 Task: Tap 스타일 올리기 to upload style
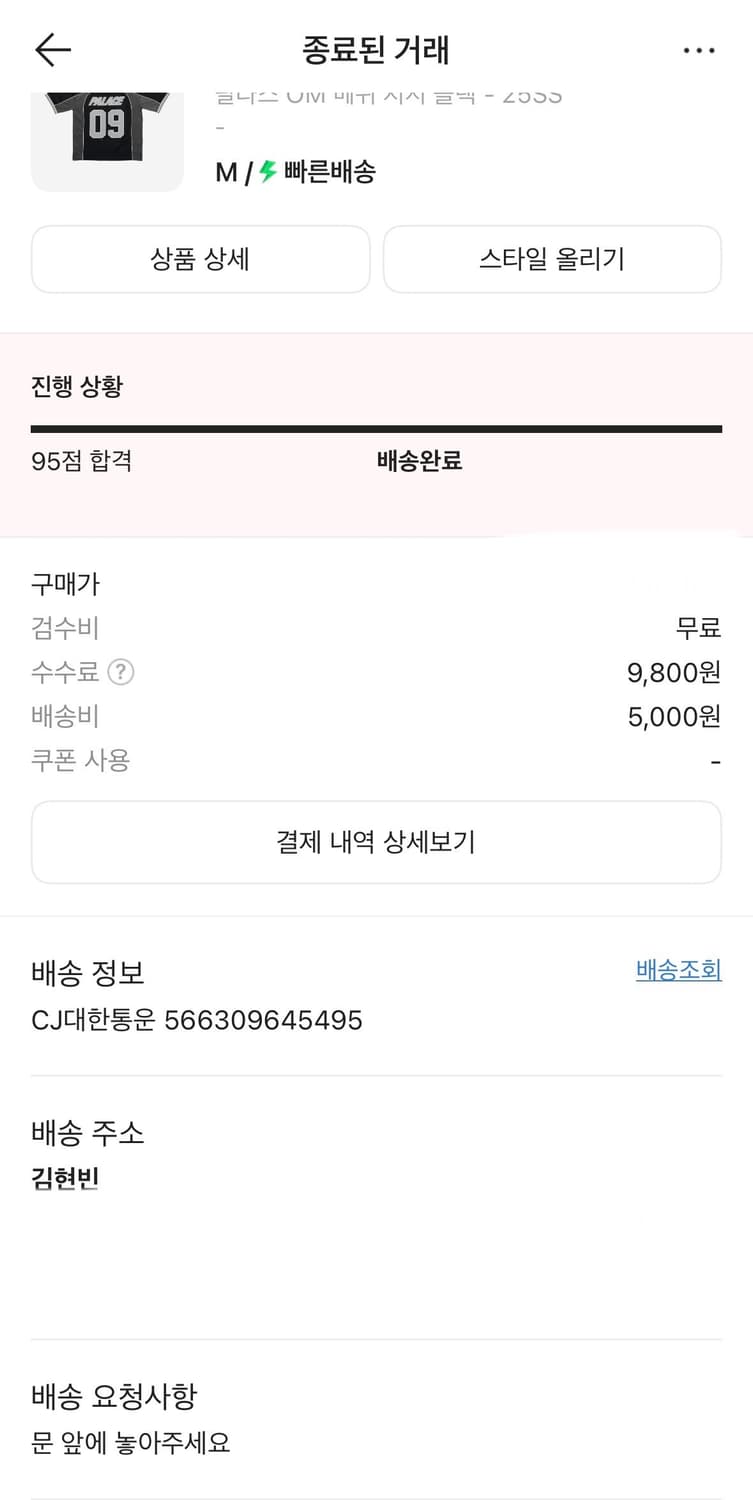coord(551,259)
